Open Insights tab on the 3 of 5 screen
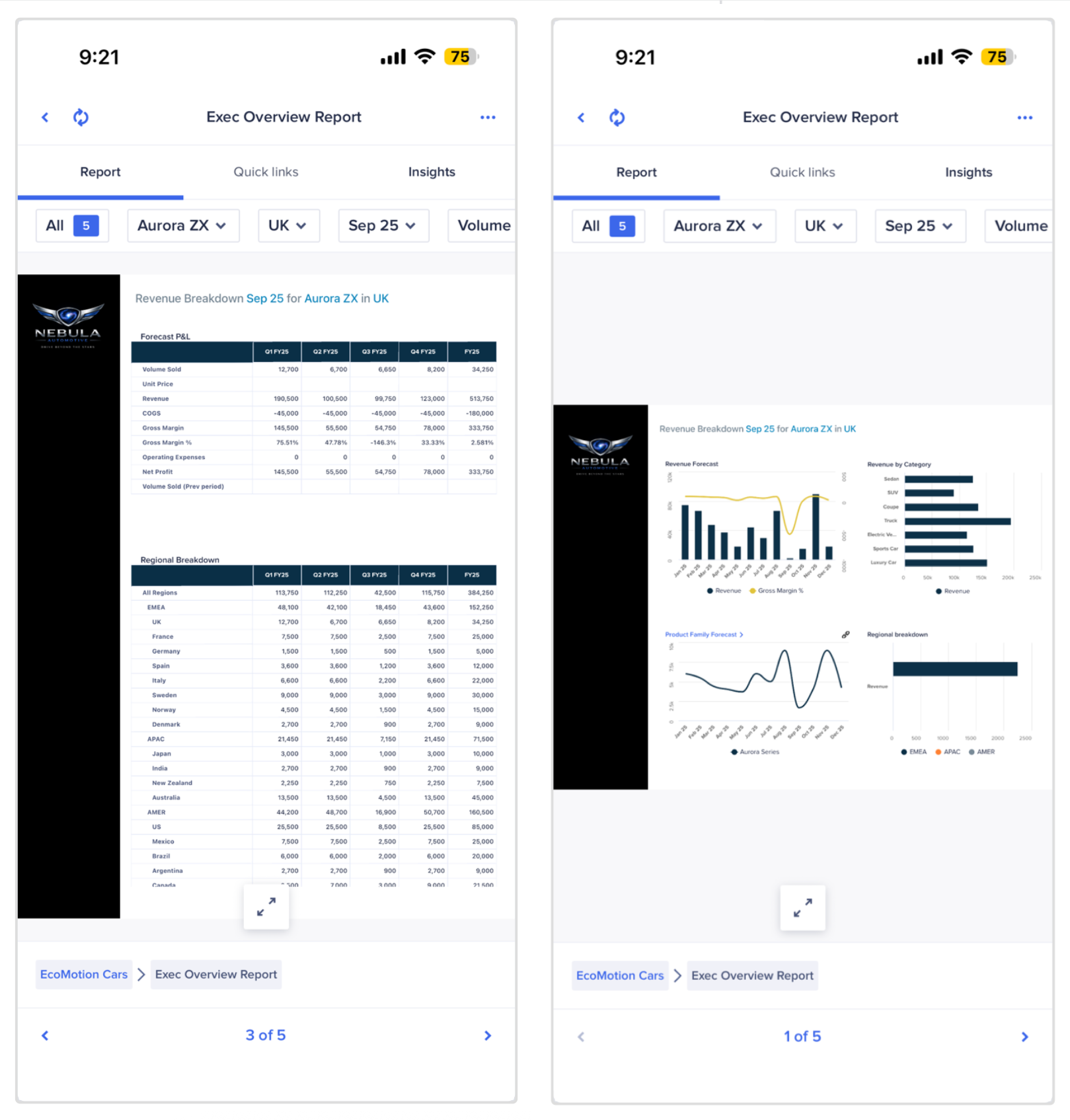Viewport: 1070px width, 1120px height. (431, 172)
